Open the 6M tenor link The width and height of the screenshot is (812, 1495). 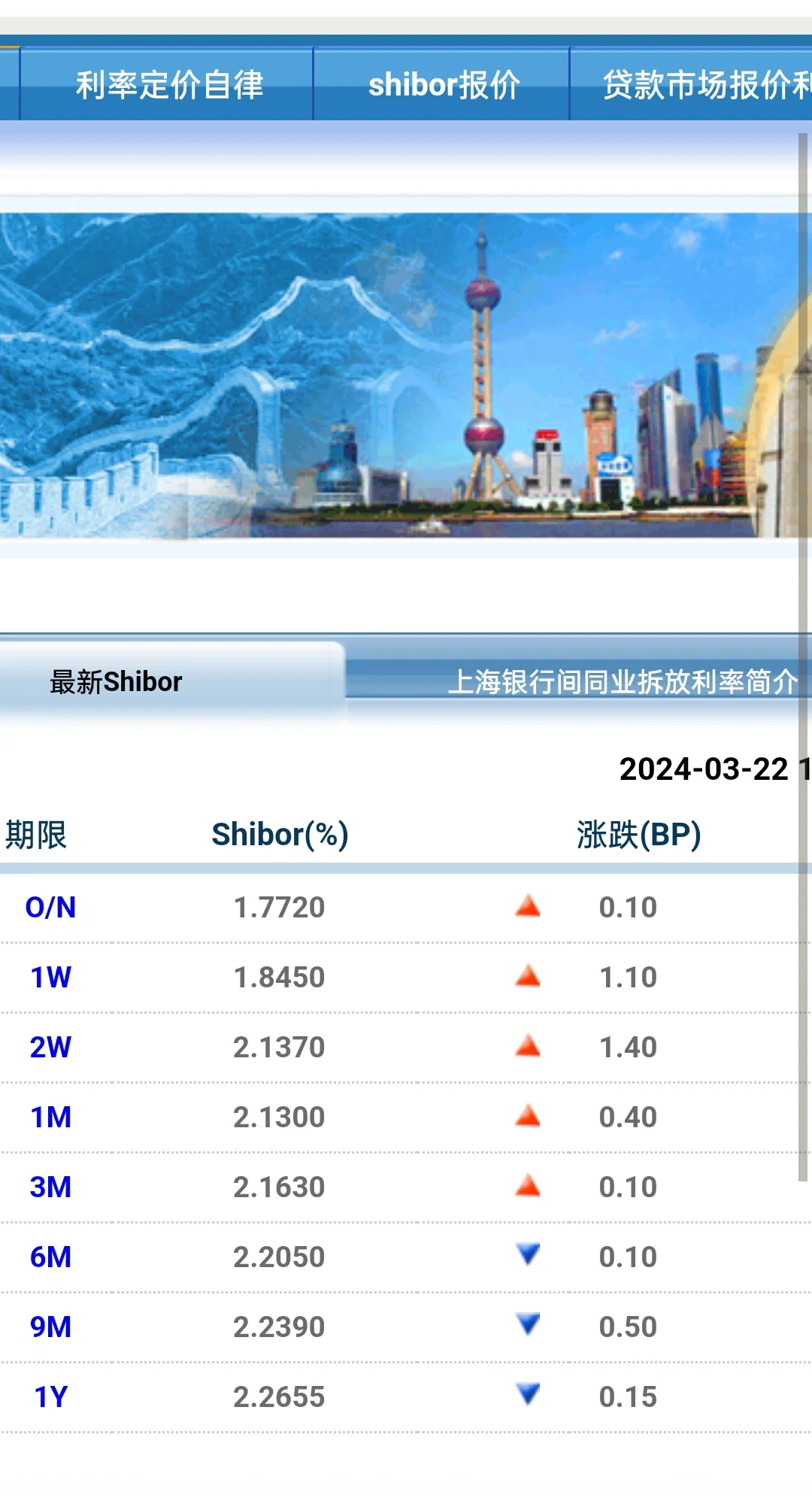click(50, 1257)
